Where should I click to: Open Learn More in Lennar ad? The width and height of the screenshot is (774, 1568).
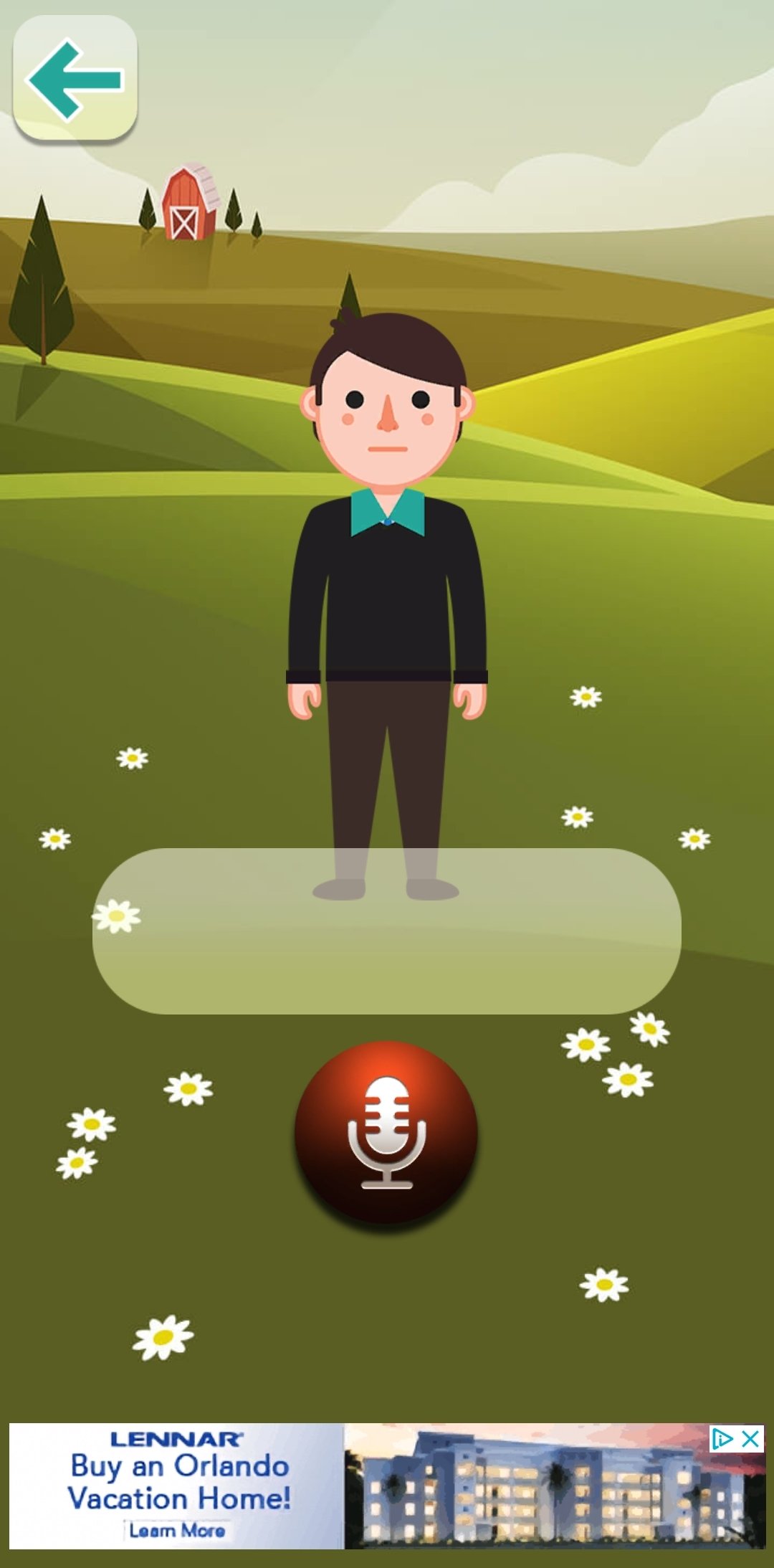pyautogui.click(x=177, y=1530)
